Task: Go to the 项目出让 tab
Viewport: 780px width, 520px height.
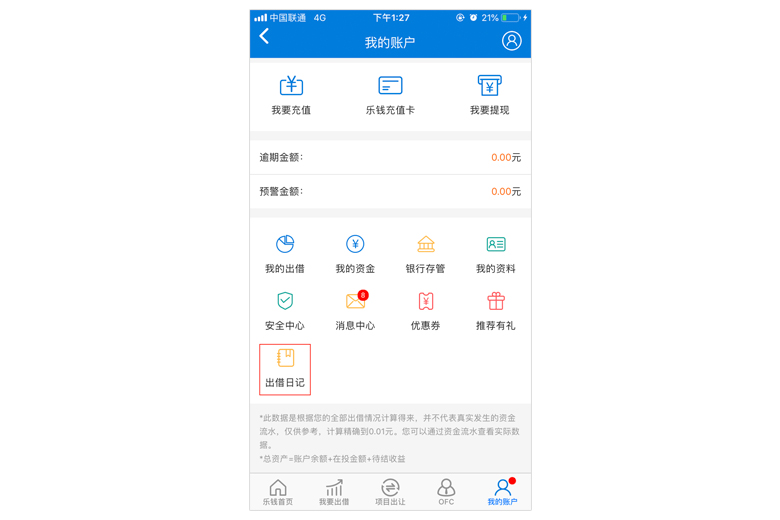Action: (390, 492)
